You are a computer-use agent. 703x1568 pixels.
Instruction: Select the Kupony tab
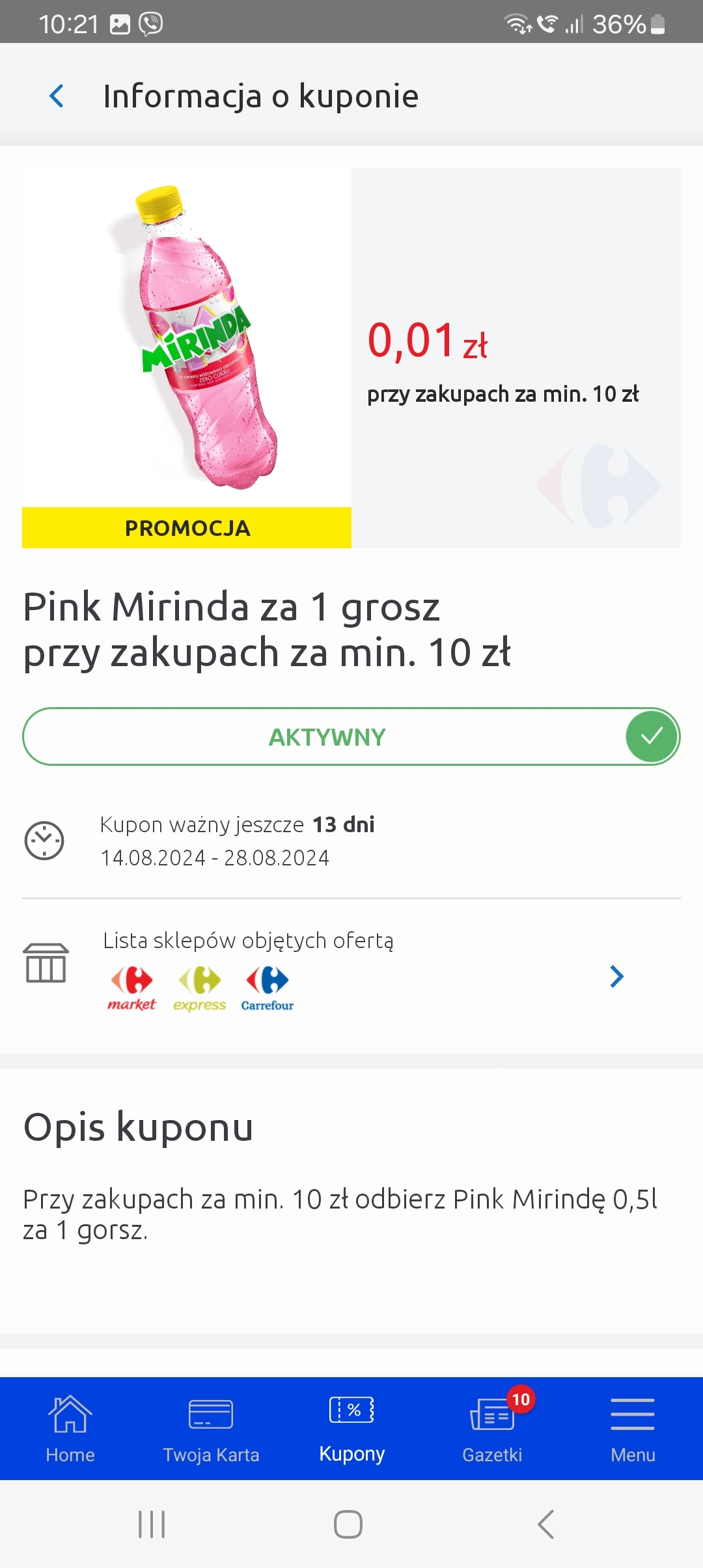point(351,1429)
